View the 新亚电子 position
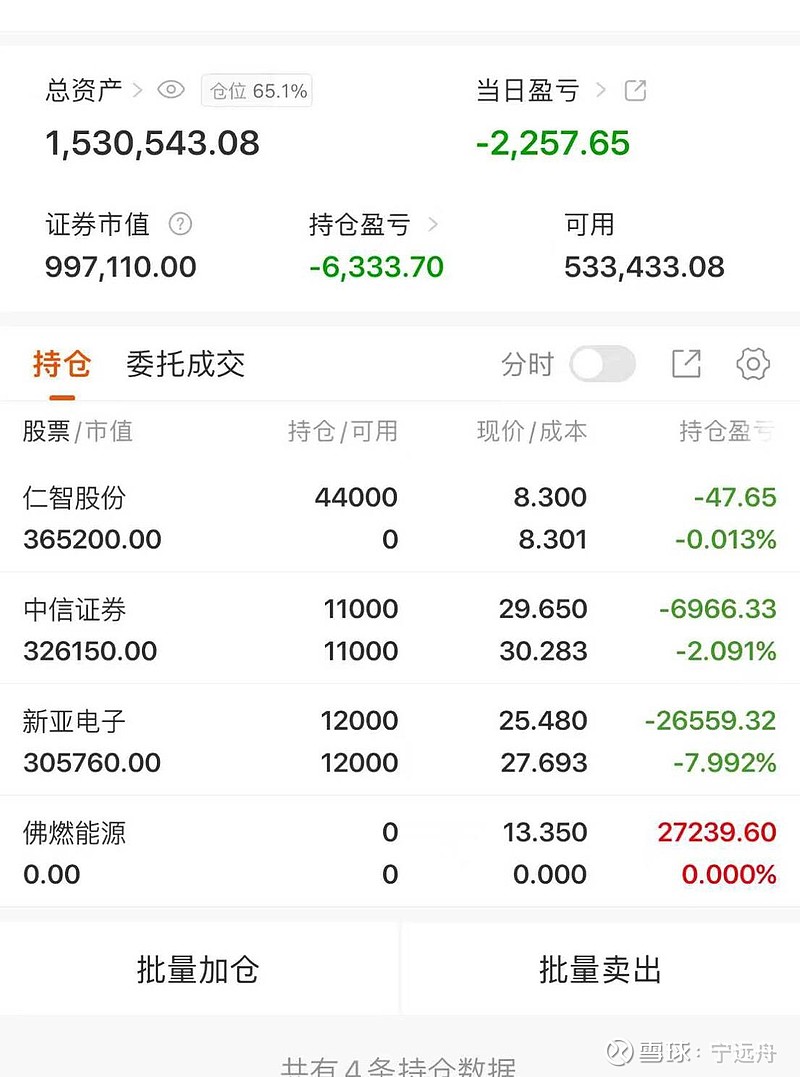Screen dimensions: 800x1077 click(x=400, y=741)
